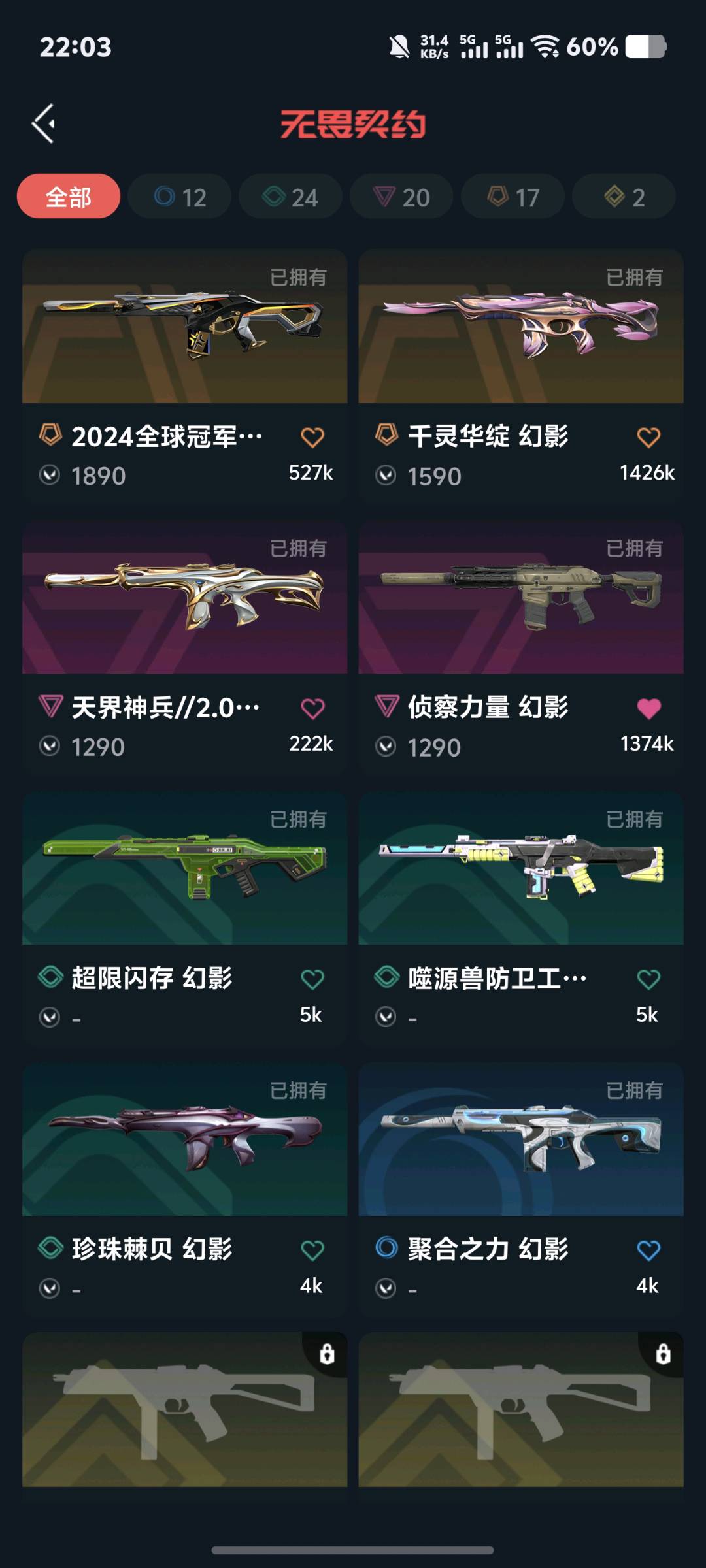Open the 珍珠棘贝 幻影 skin card
The width and height of the screenshot is (706, 1568).
pos(185,1189)
